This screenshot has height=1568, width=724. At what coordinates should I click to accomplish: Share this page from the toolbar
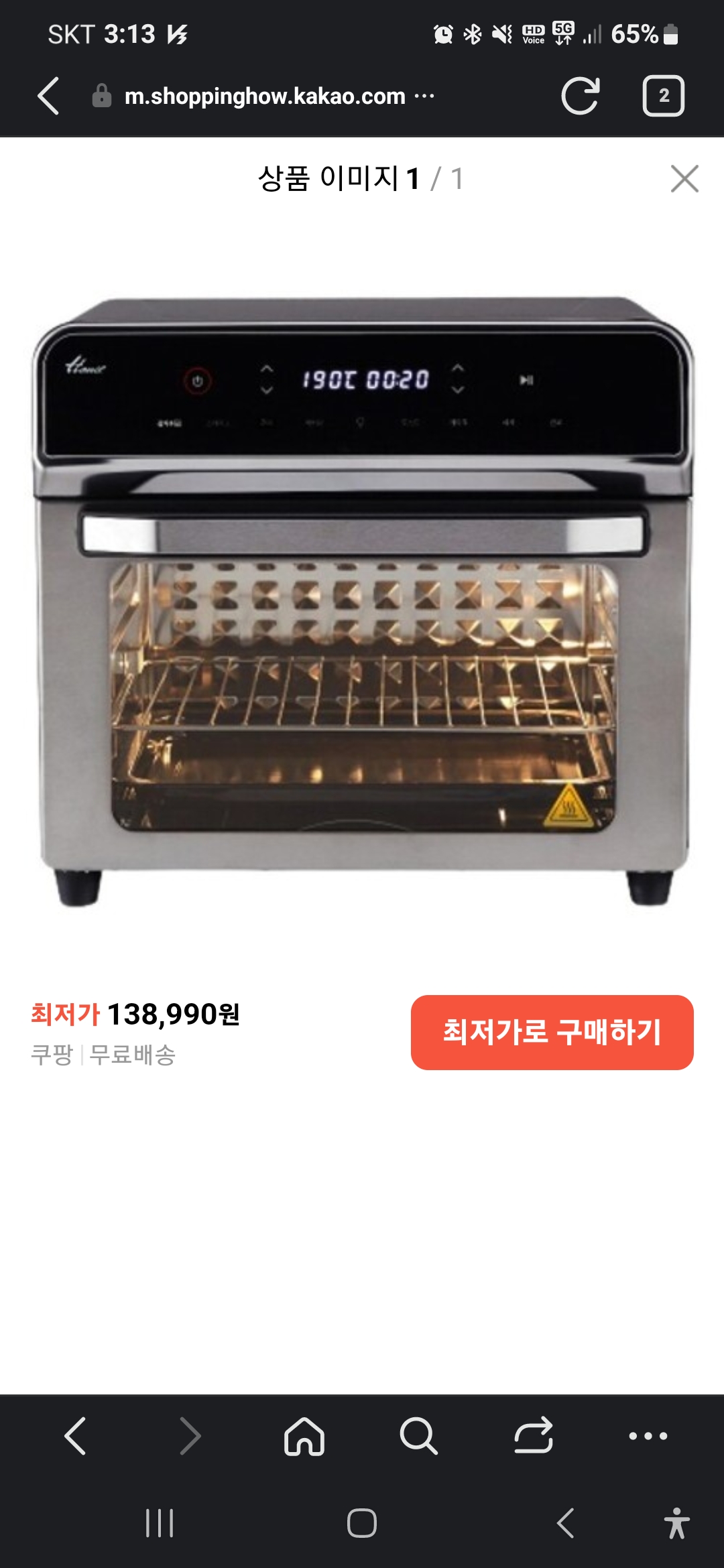534,1436
